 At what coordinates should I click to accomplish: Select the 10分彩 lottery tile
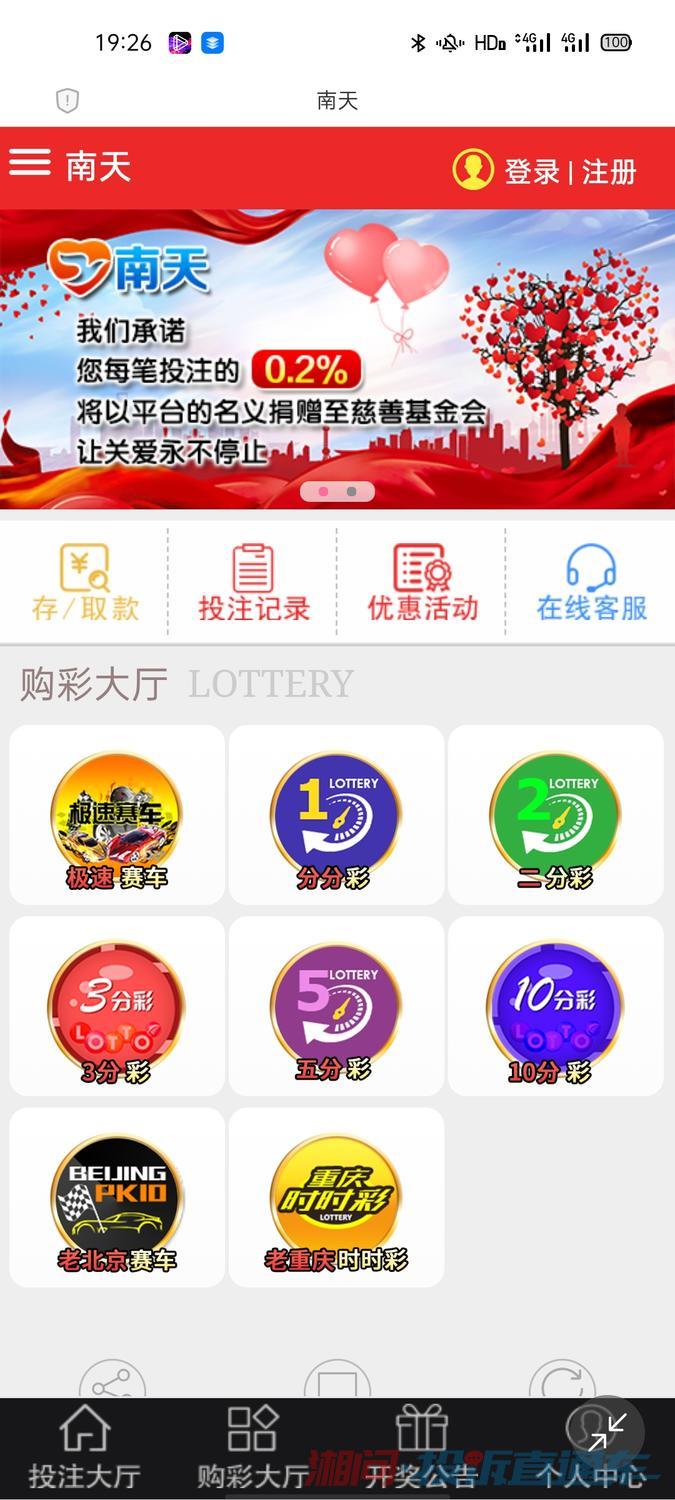click(555, 1007)
